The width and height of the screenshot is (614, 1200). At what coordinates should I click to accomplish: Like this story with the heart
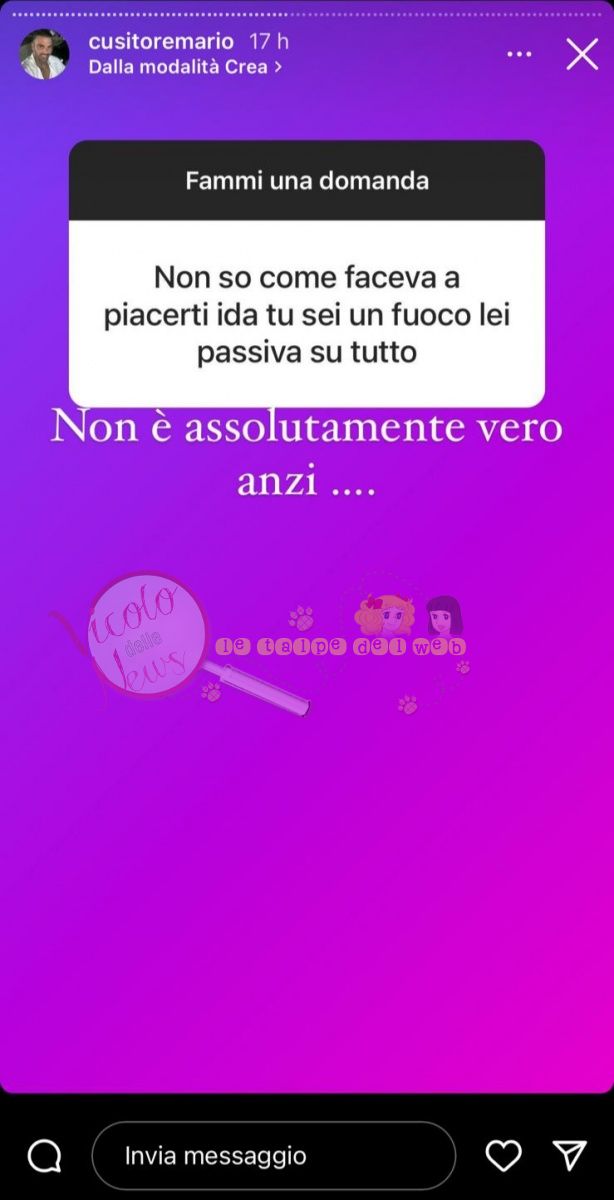503,1156
